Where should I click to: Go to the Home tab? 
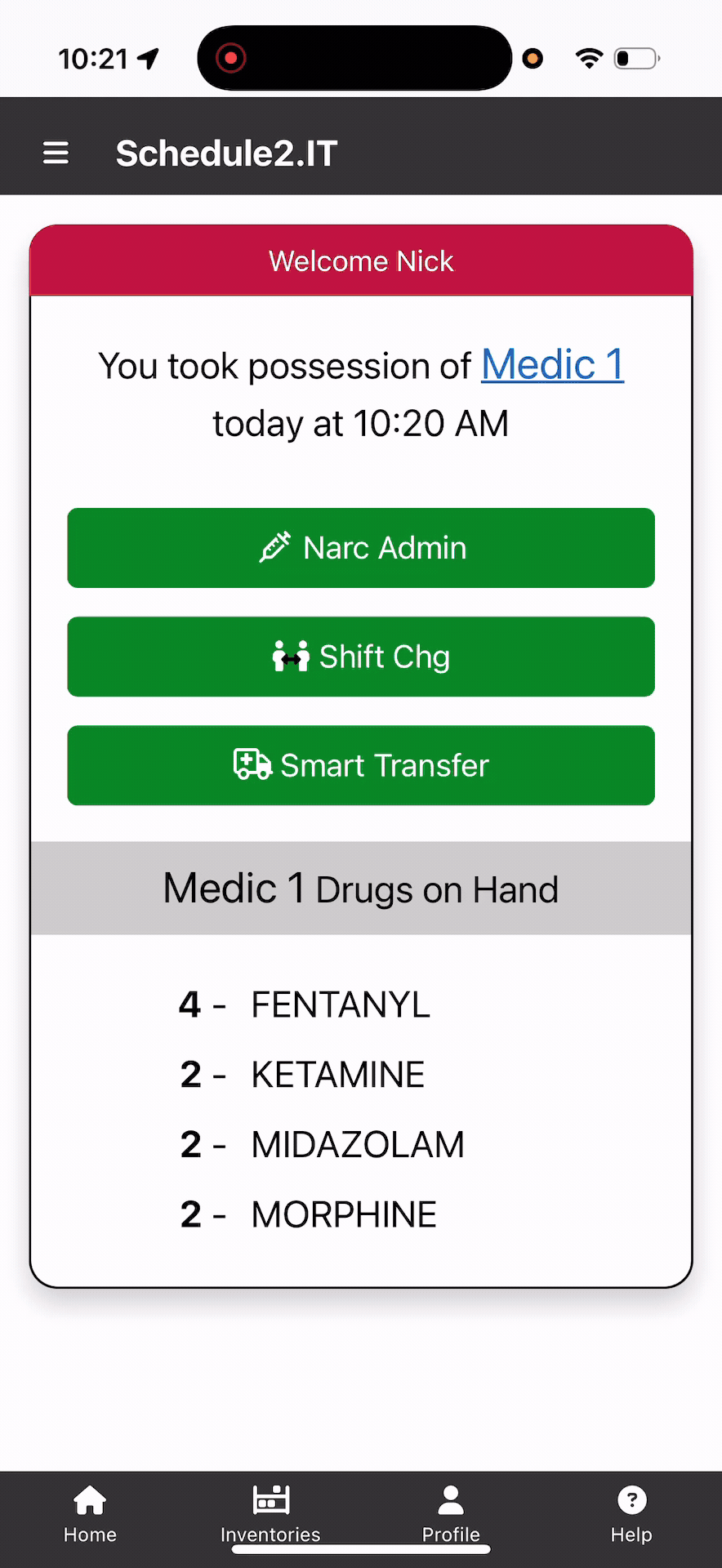tap(90, 1515)
